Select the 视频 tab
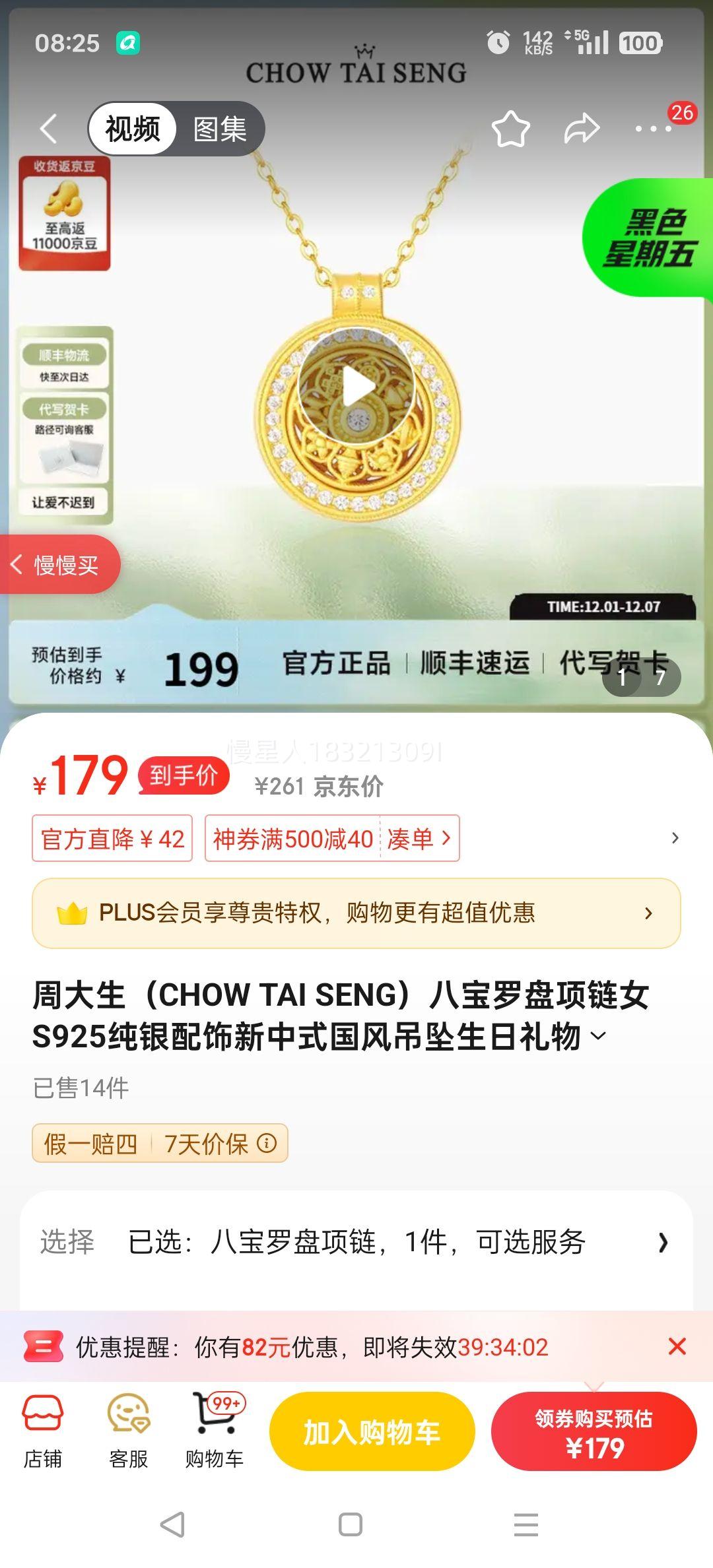 coord(132,129)
